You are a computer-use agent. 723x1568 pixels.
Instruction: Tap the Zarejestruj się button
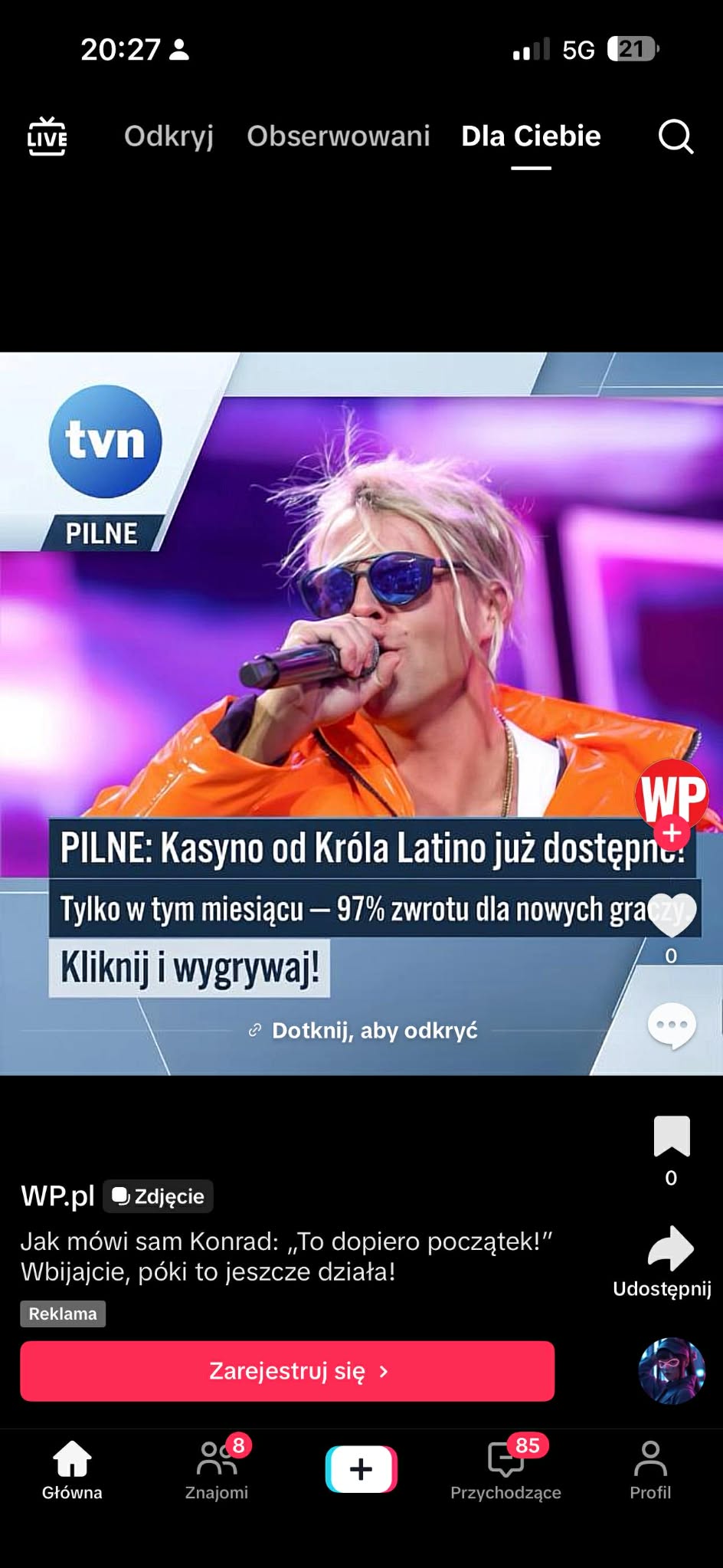tap(287, 1371)
